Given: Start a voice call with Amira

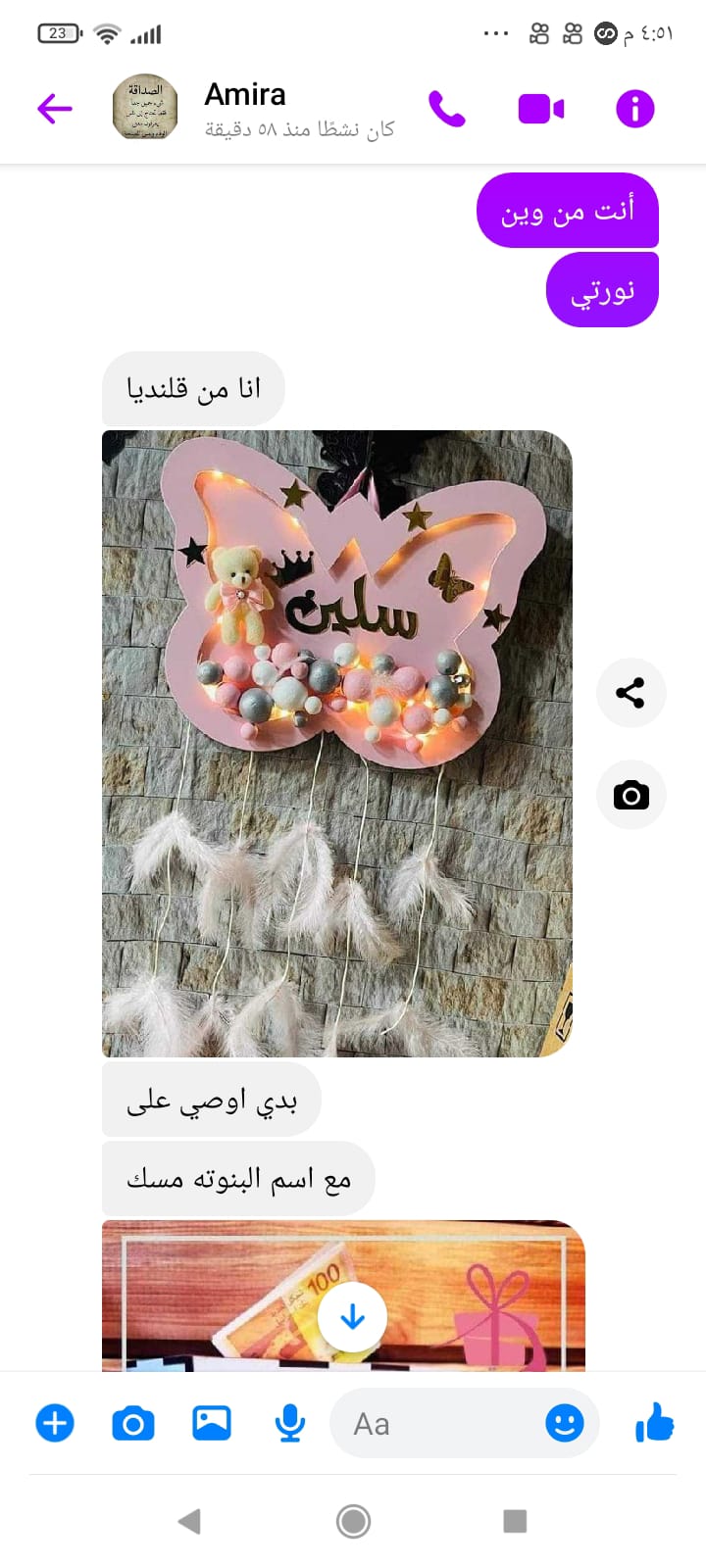Looking at the screenshot, I should 447,109.
